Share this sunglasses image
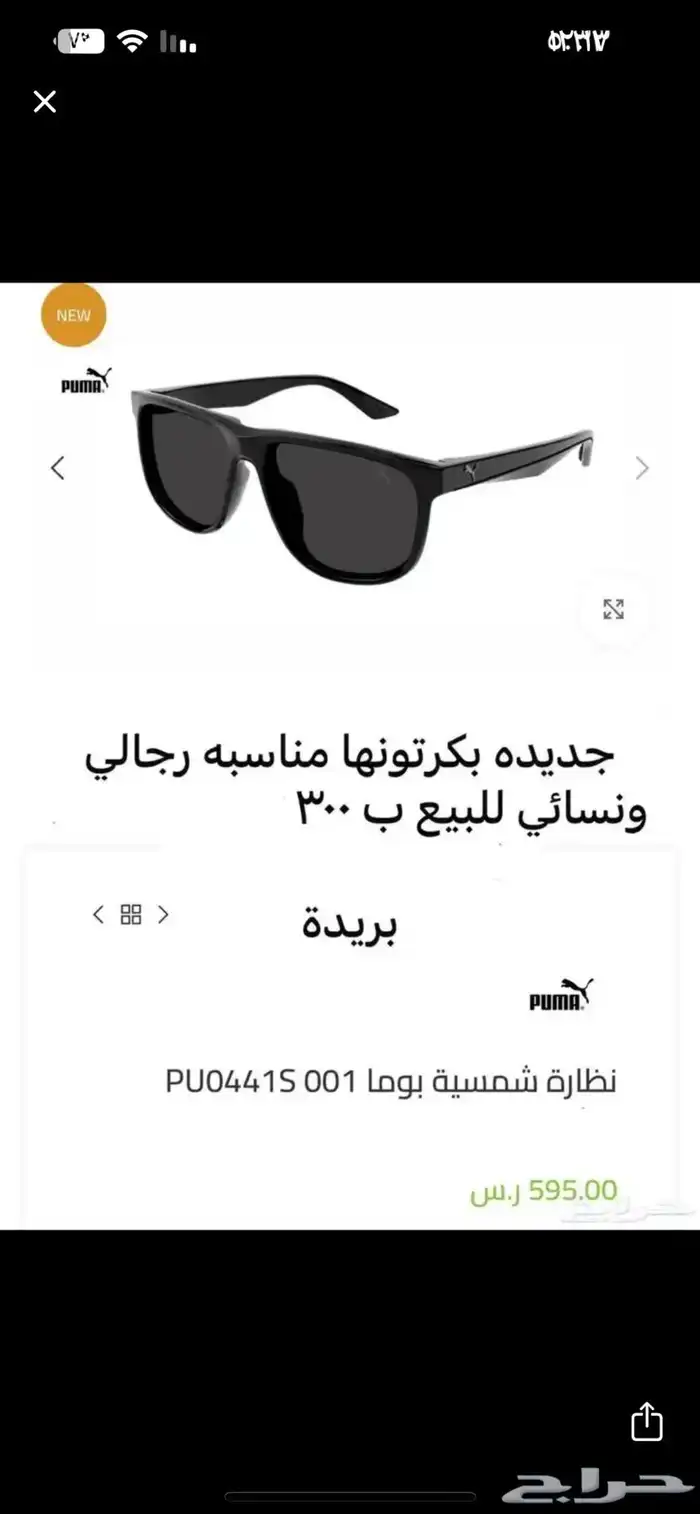700x1514 pixels. pyautogui.click(x=647, y=1421)
